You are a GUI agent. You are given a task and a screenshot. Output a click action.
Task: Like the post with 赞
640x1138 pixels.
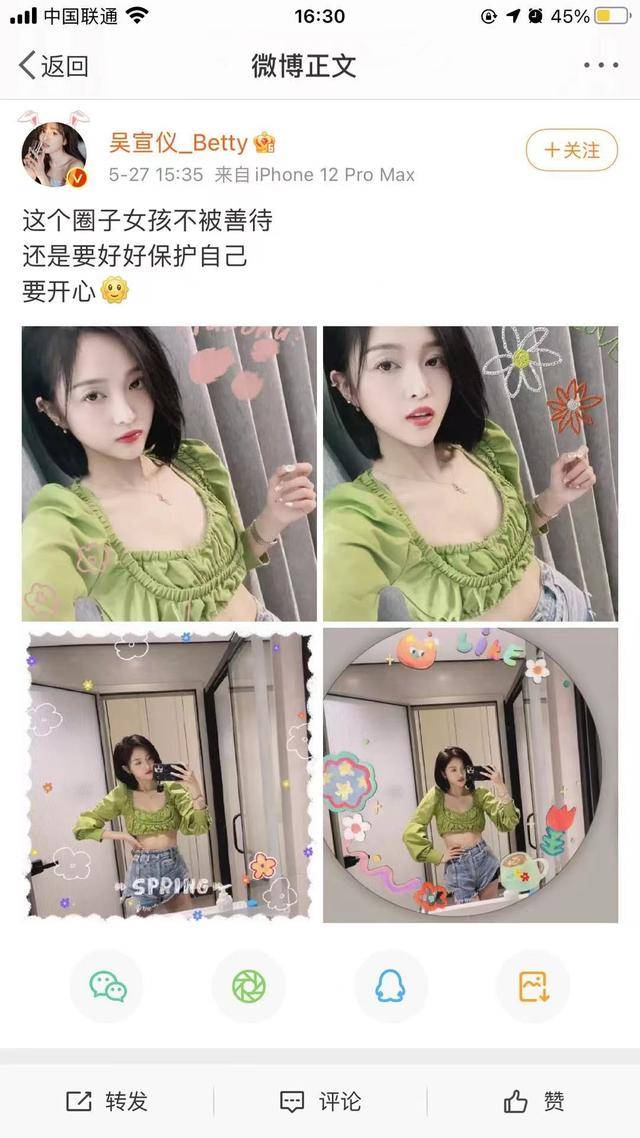coord(534,1101)
